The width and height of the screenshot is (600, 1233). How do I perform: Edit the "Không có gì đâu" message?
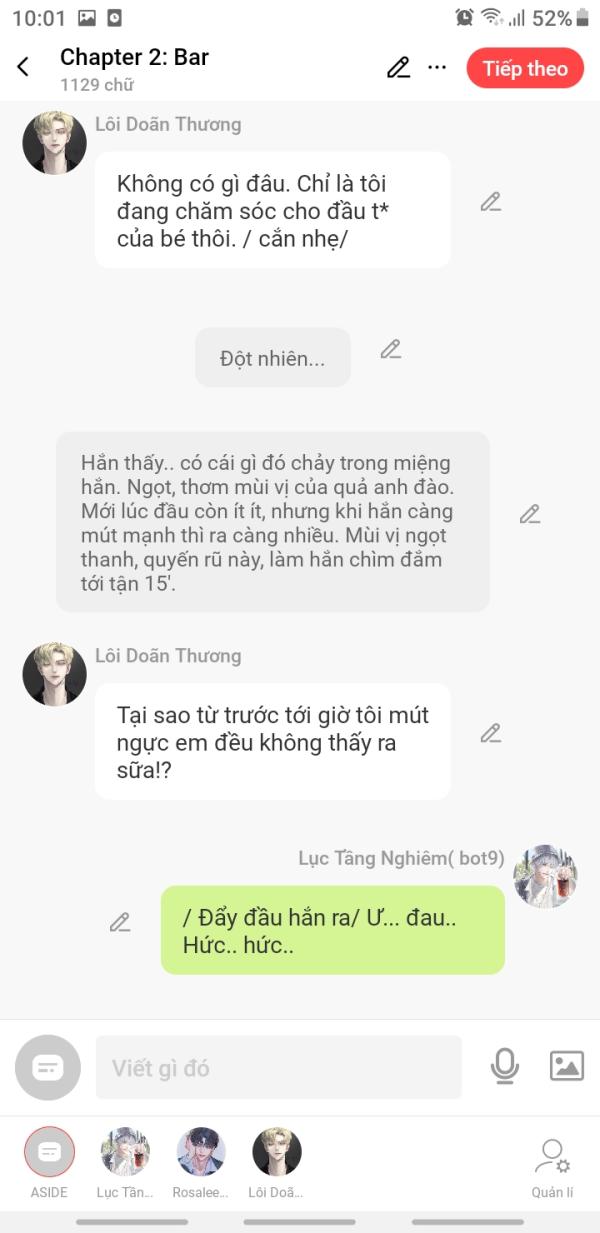click(x=490, y=202)
